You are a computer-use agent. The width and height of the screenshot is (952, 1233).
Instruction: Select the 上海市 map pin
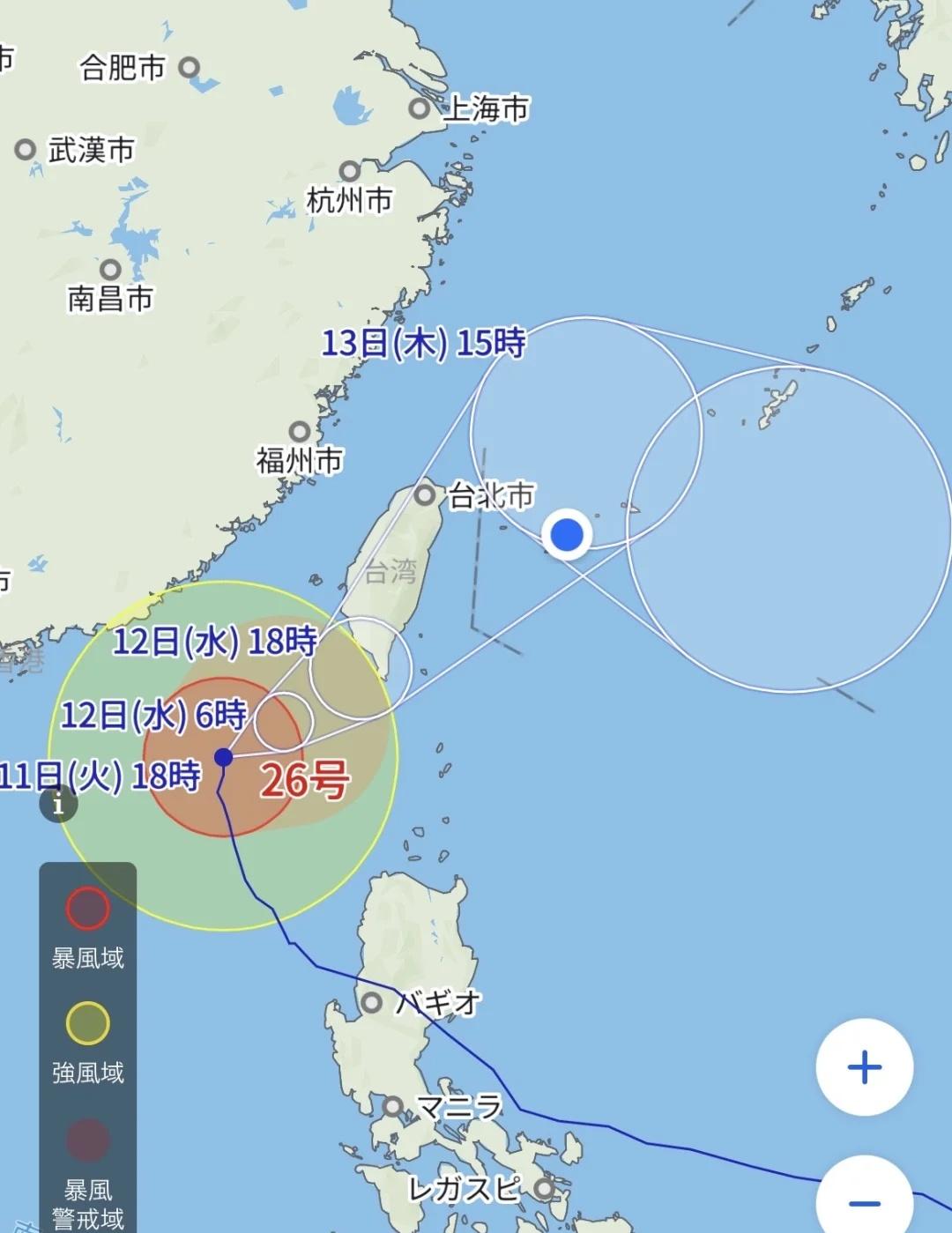[x=417, y=110]
